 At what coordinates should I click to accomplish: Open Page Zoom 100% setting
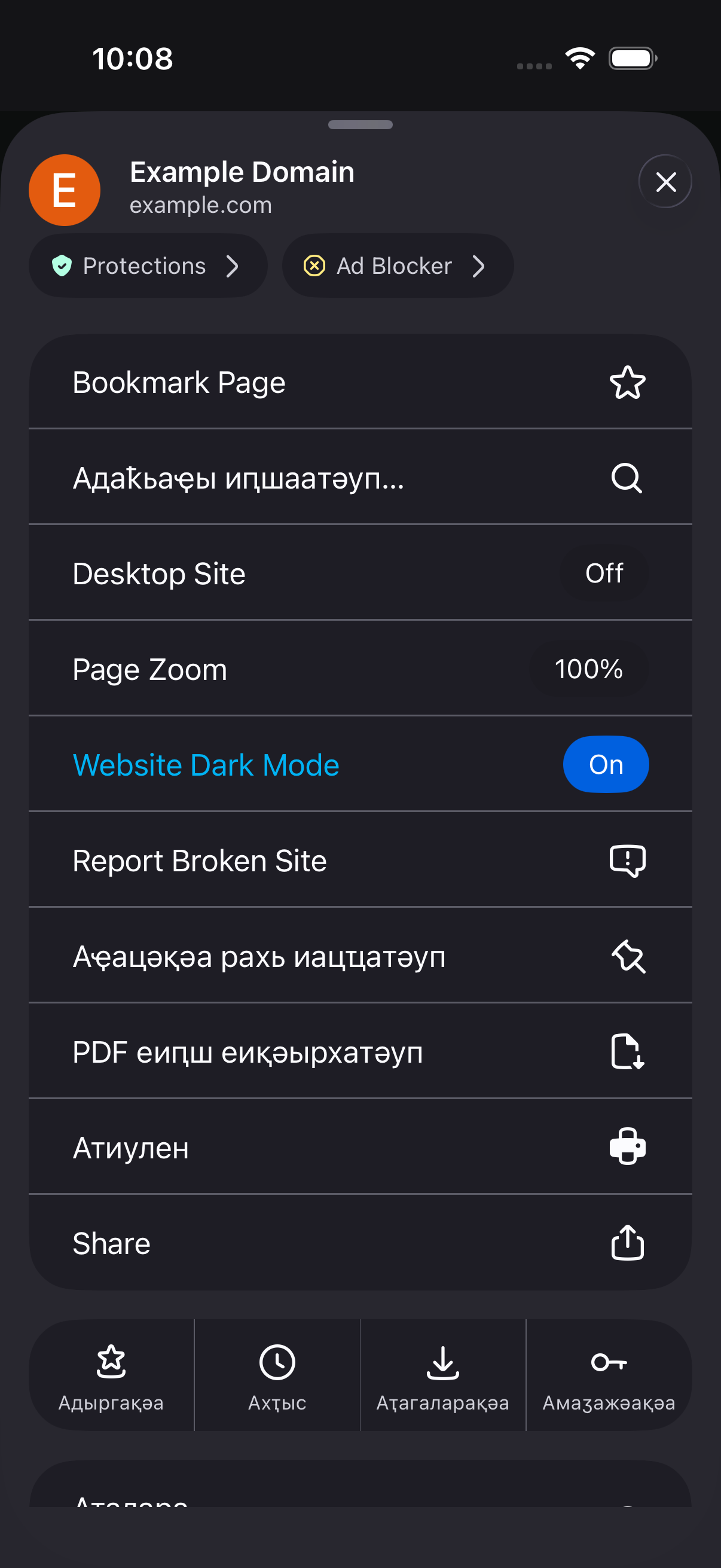pyautogui.click(x=588, y=669)
